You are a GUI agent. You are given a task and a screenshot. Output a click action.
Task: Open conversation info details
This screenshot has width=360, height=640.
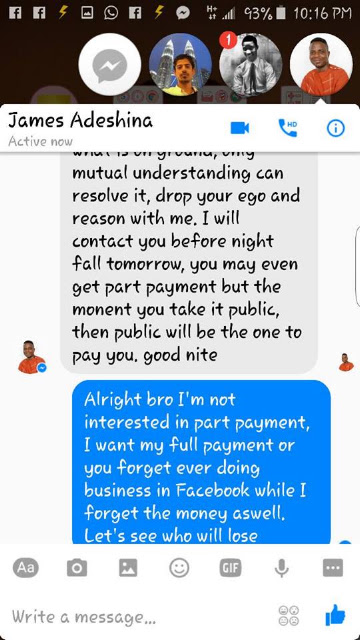click(336, 129)
